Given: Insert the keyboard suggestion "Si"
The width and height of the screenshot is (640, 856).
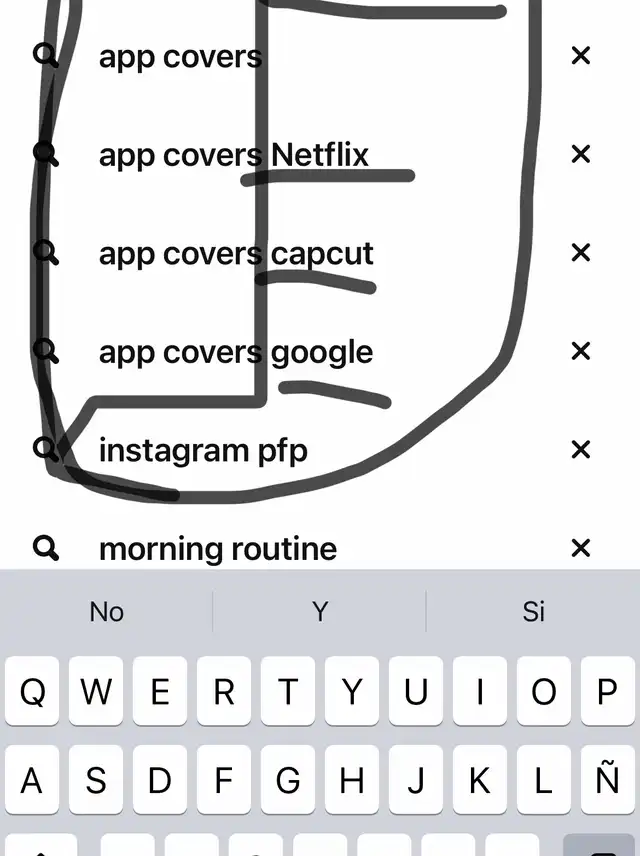Looking at the screenshot, I should tap(533, 612).
